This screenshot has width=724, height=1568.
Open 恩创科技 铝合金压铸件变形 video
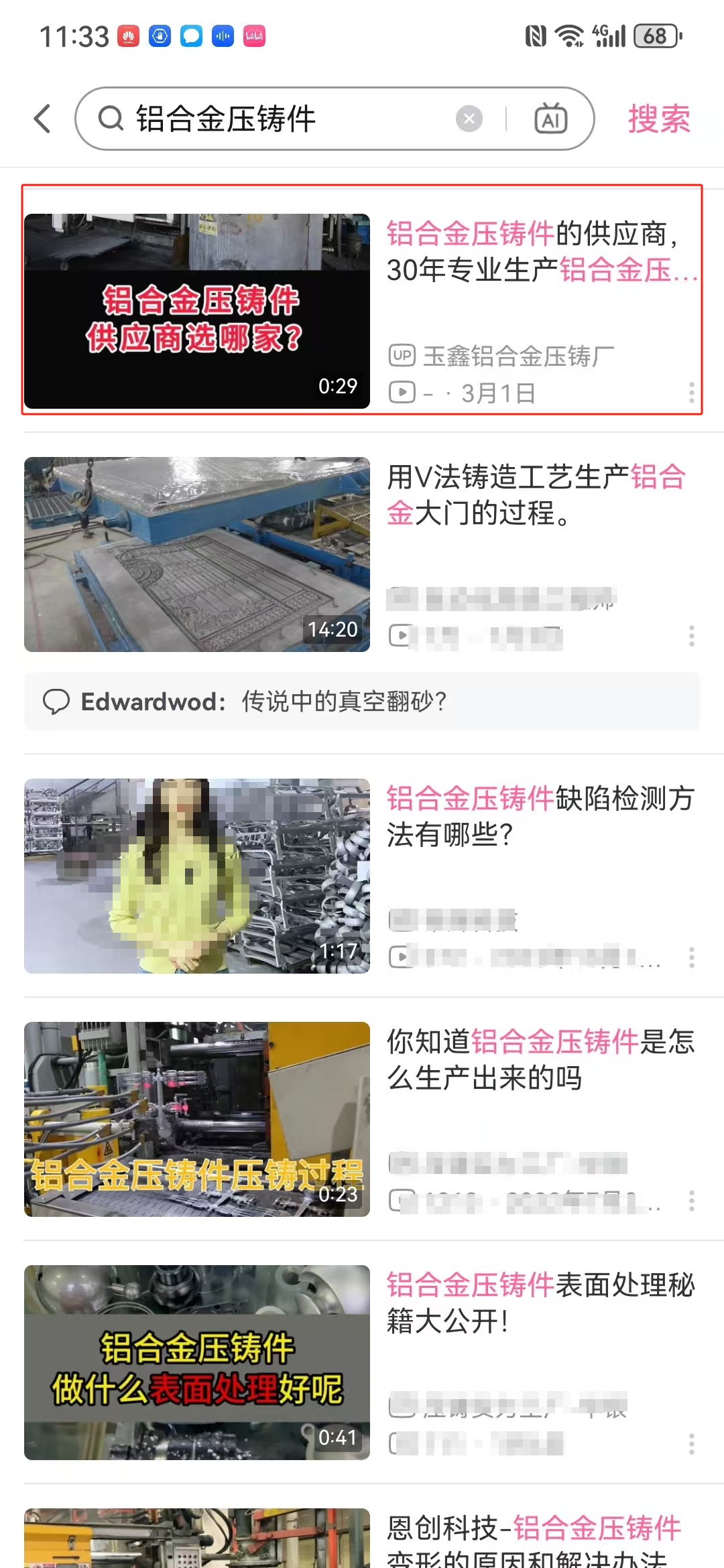coord(197,1539)
